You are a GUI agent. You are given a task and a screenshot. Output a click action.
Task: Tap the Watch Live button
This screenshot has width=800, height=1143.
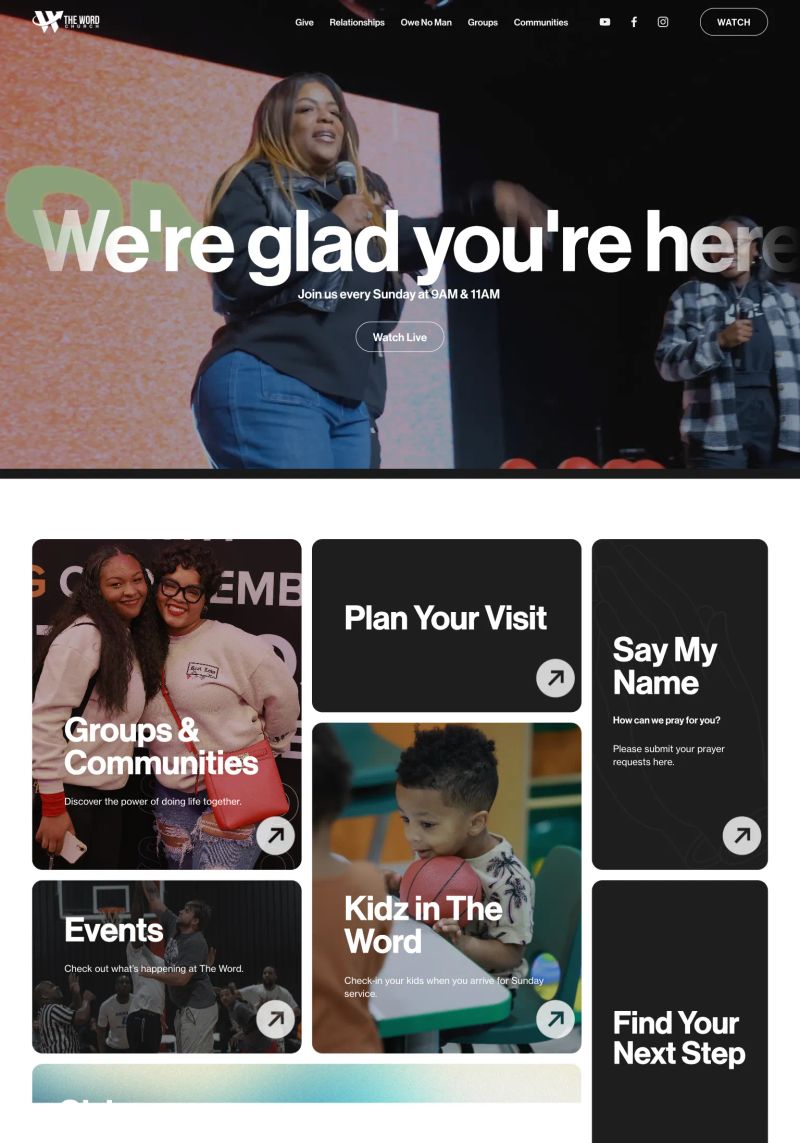point(399,337)
